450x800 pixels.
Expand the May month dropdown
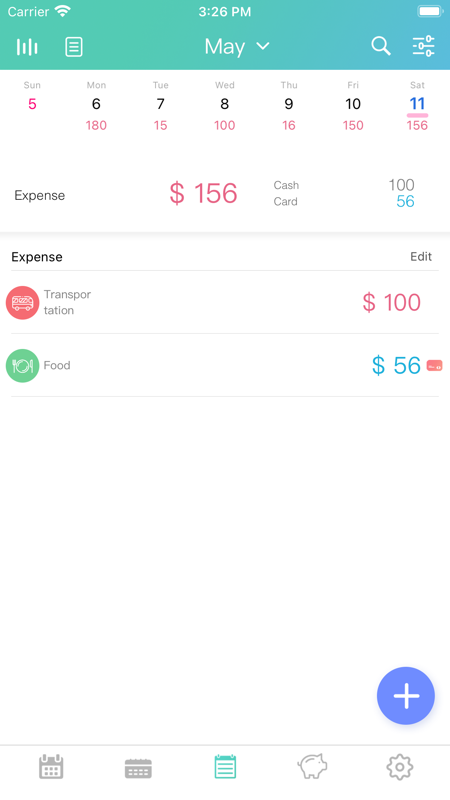[x=237, y=47]
